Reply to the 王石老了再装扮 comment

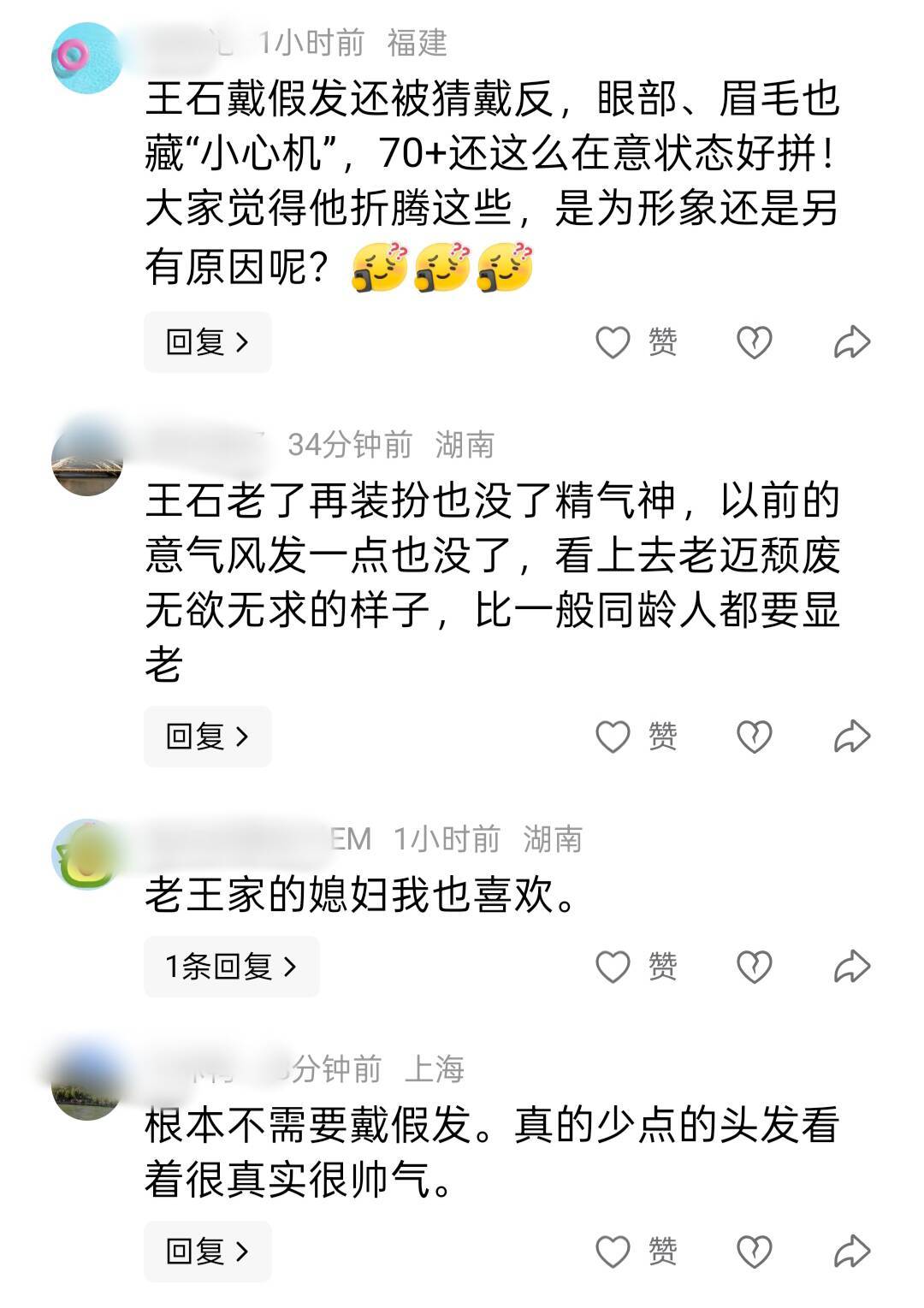coord(207,736)
